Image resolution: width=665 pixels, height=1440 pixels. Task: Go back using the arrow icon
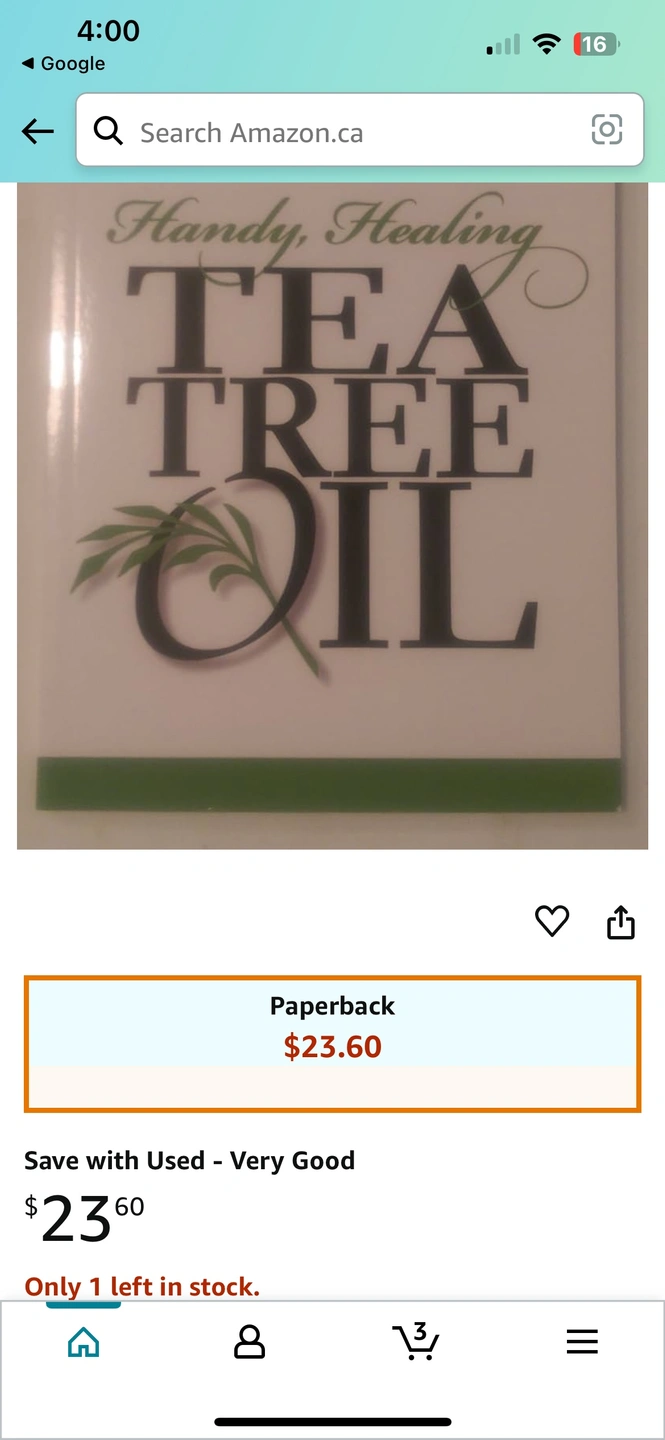(x=38, y=131)
